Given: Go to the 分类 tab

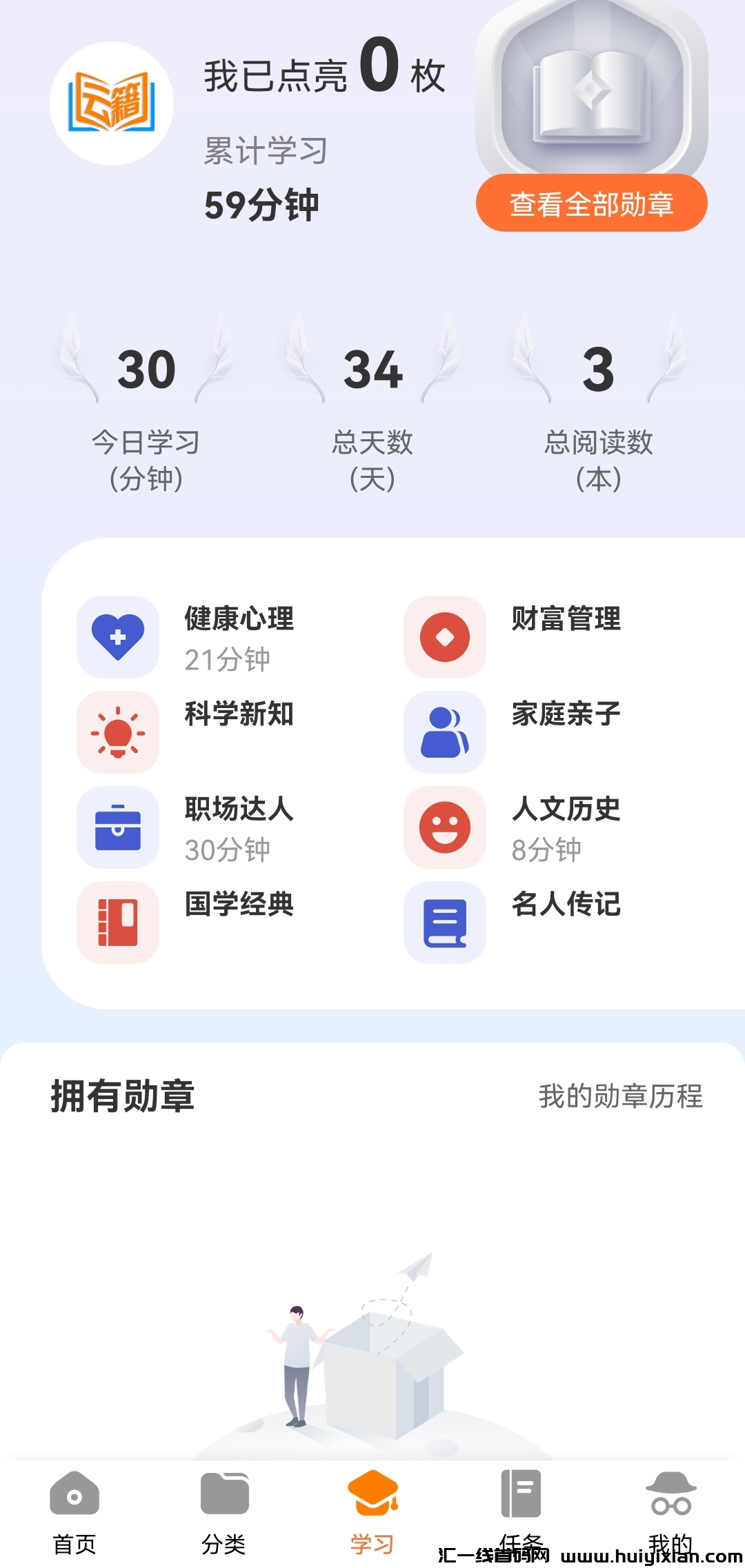Looking at the screenshot, I should pos(223,1510).
